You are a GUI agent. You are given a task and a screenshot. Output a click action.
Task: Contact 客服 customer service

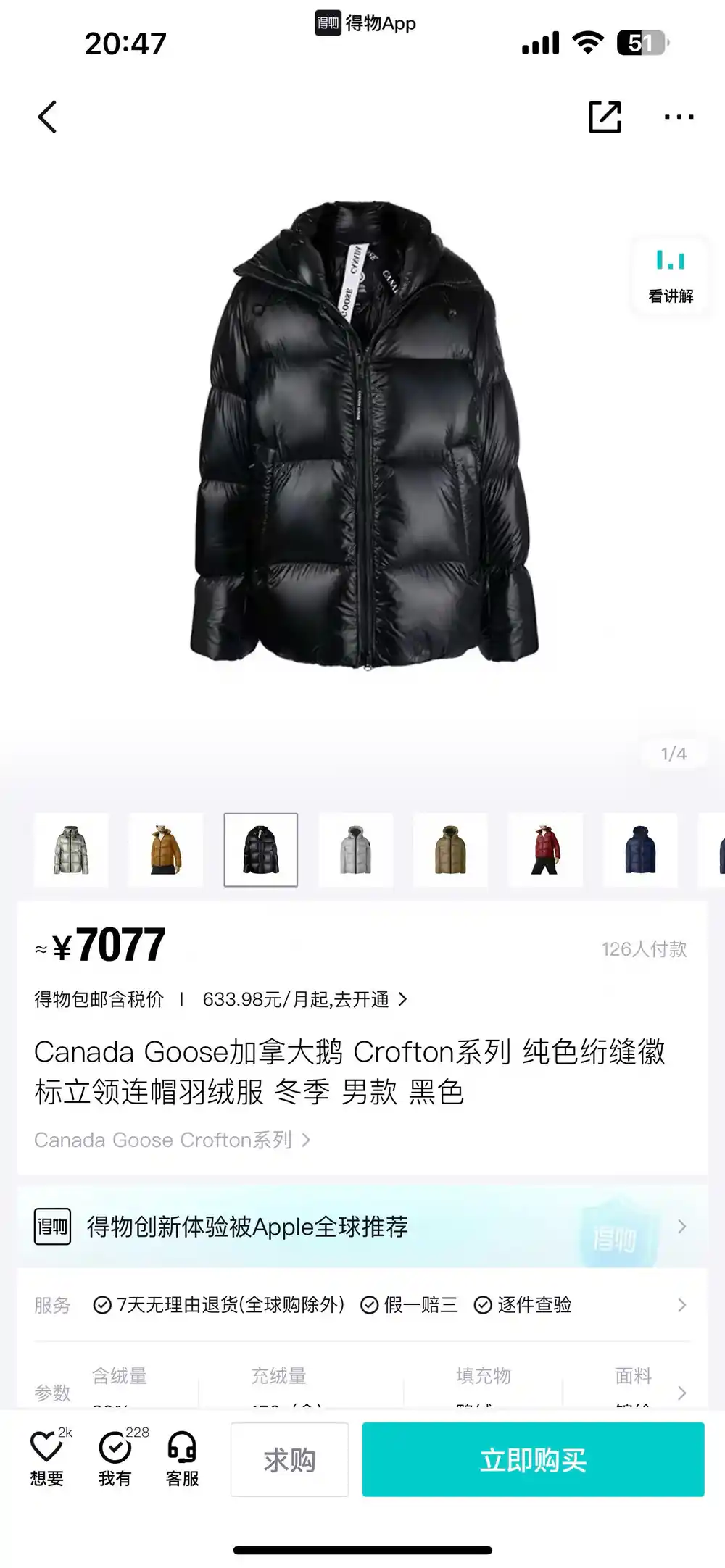coord(182,1459)
